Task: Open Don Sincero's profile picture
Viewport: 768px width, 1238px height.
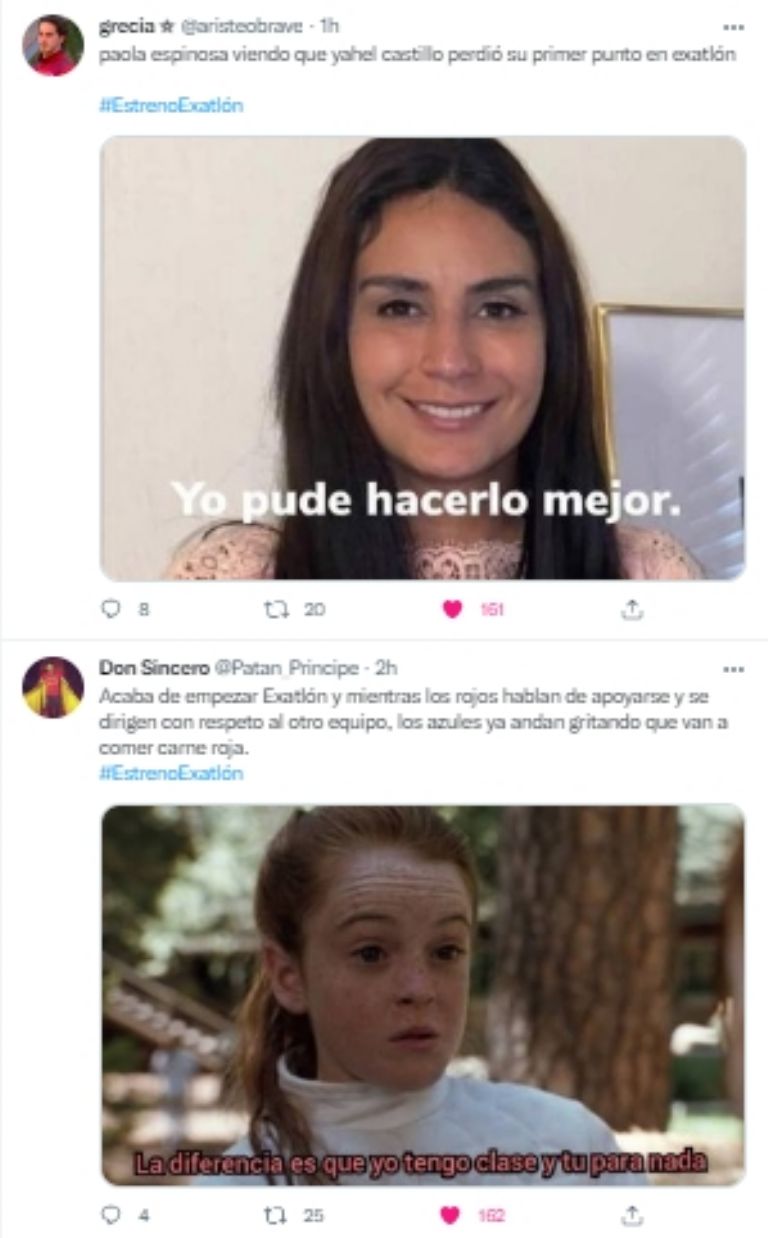Action: coord(53,688)
